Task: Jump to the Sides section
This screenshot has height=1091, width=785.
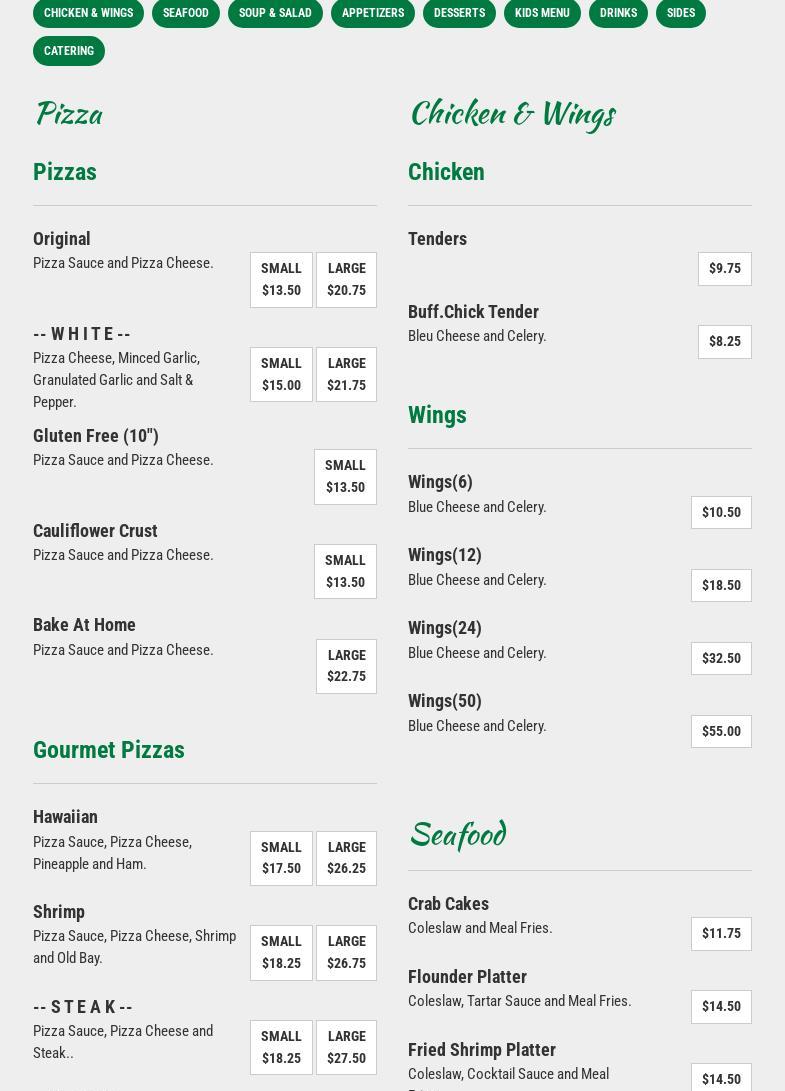Action: click(x=680, y=13)
